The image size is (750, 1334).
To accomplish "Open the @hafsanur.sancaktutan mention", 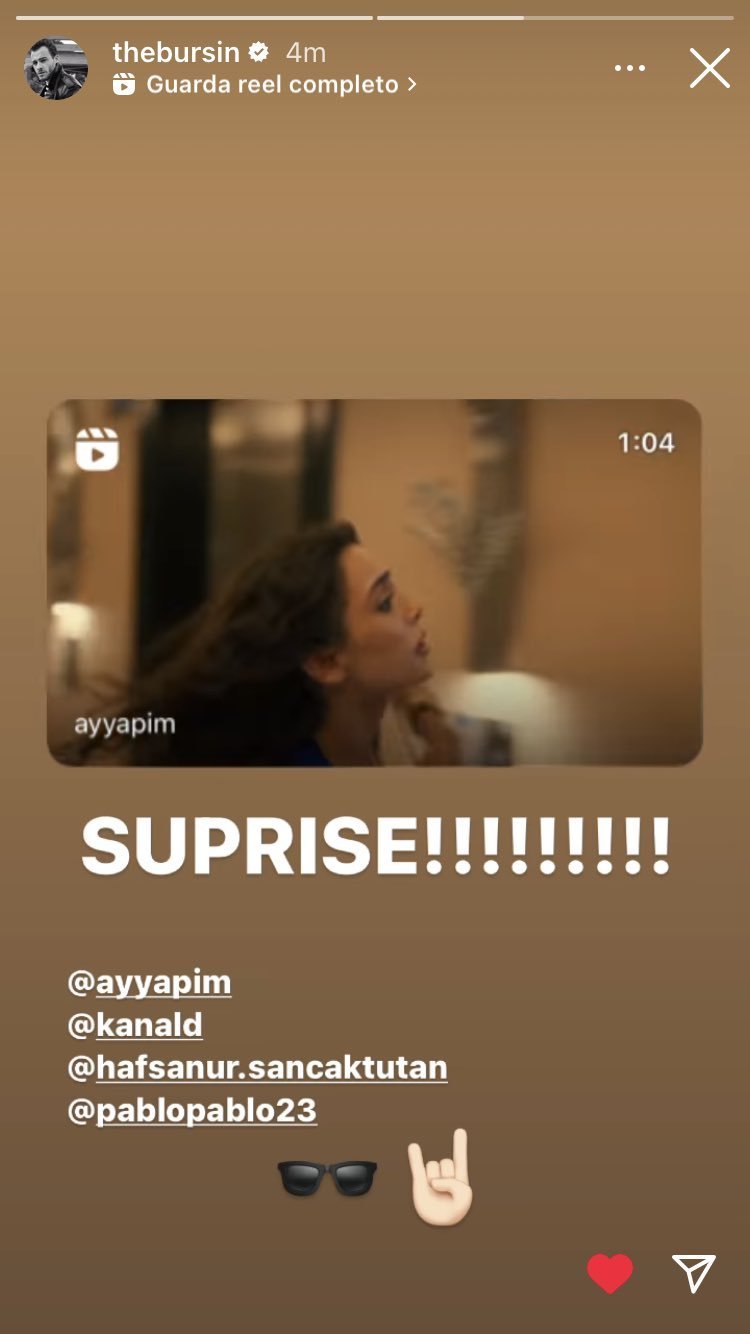I will (257, 1068).
